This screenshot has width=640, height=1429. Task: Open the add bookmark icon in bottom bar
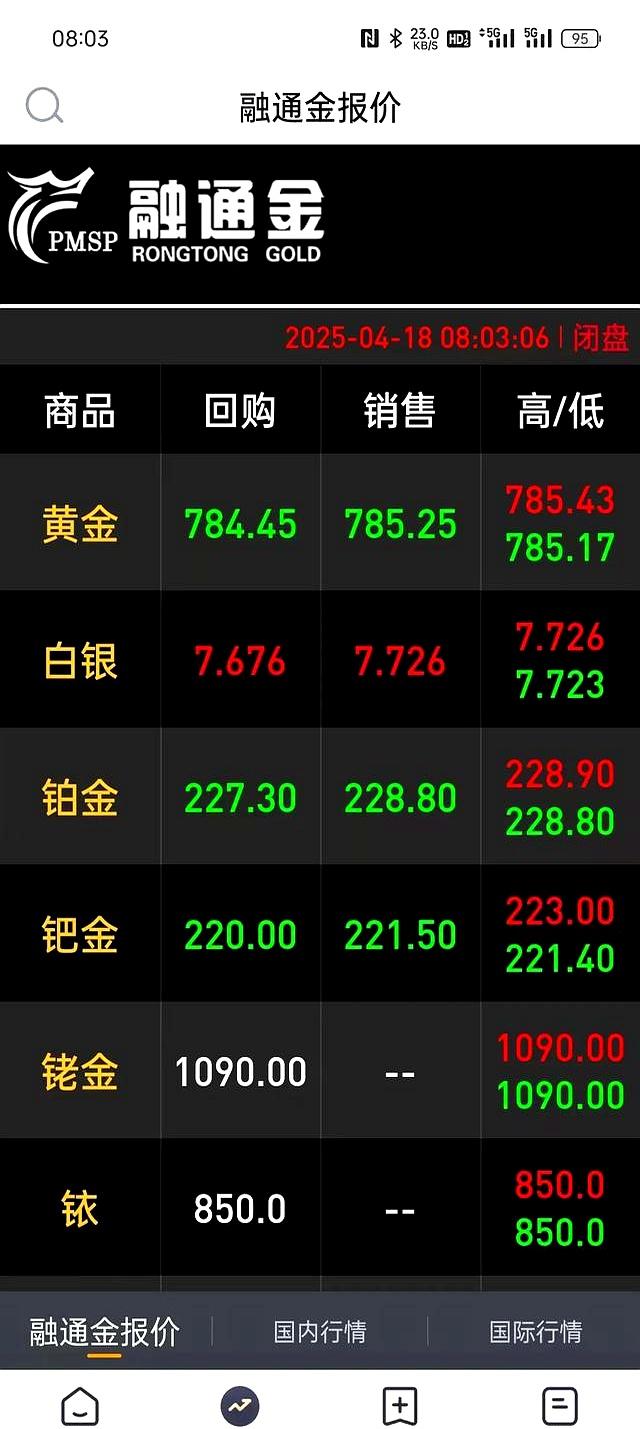pos(400,1407)
